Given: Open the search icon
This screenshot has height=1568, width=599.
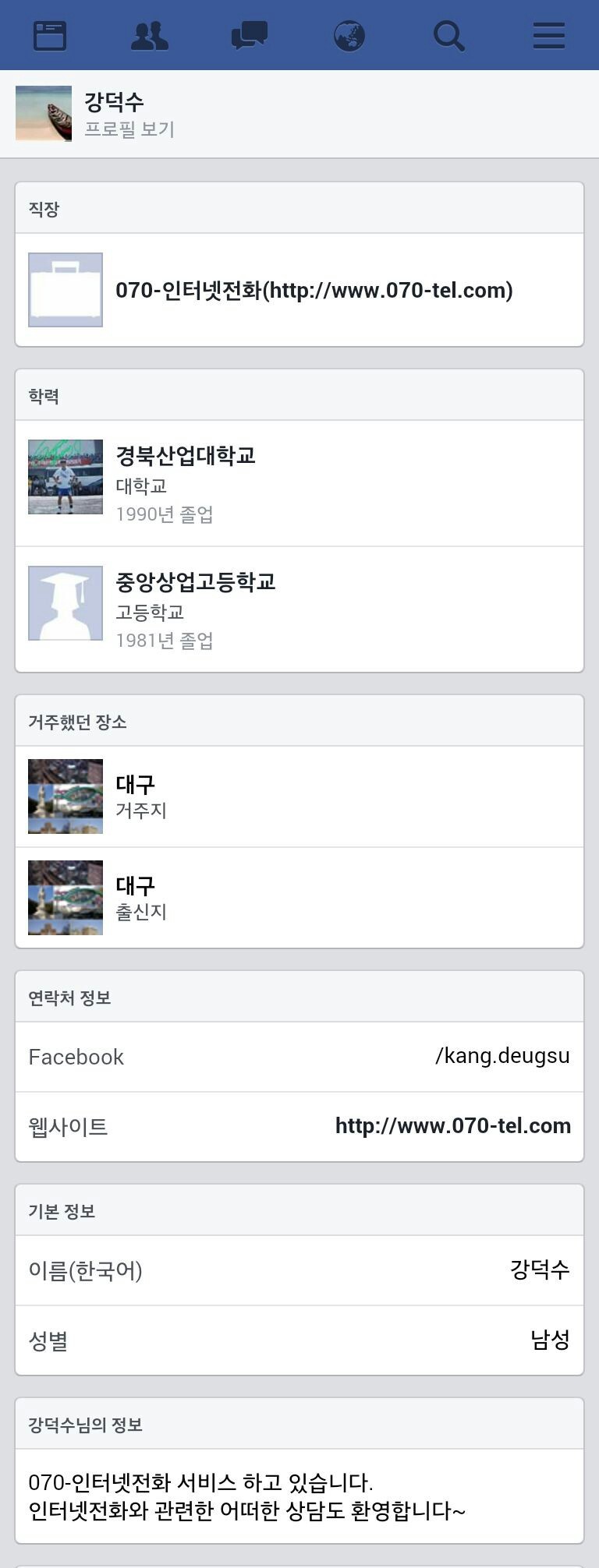Looking at the screenshot, I should click(448, 36).
